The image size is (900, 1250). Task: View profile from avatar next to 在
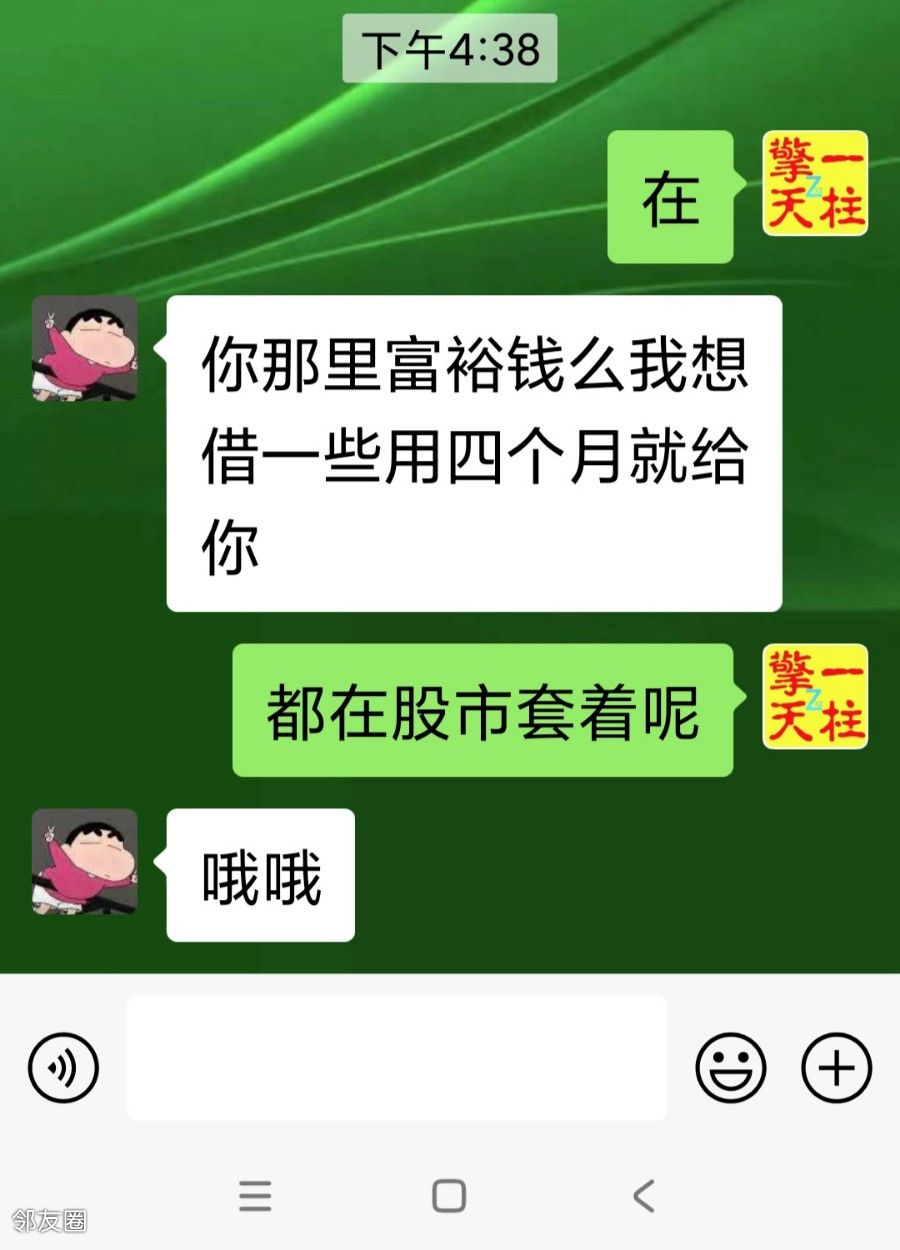coord(815,183)
